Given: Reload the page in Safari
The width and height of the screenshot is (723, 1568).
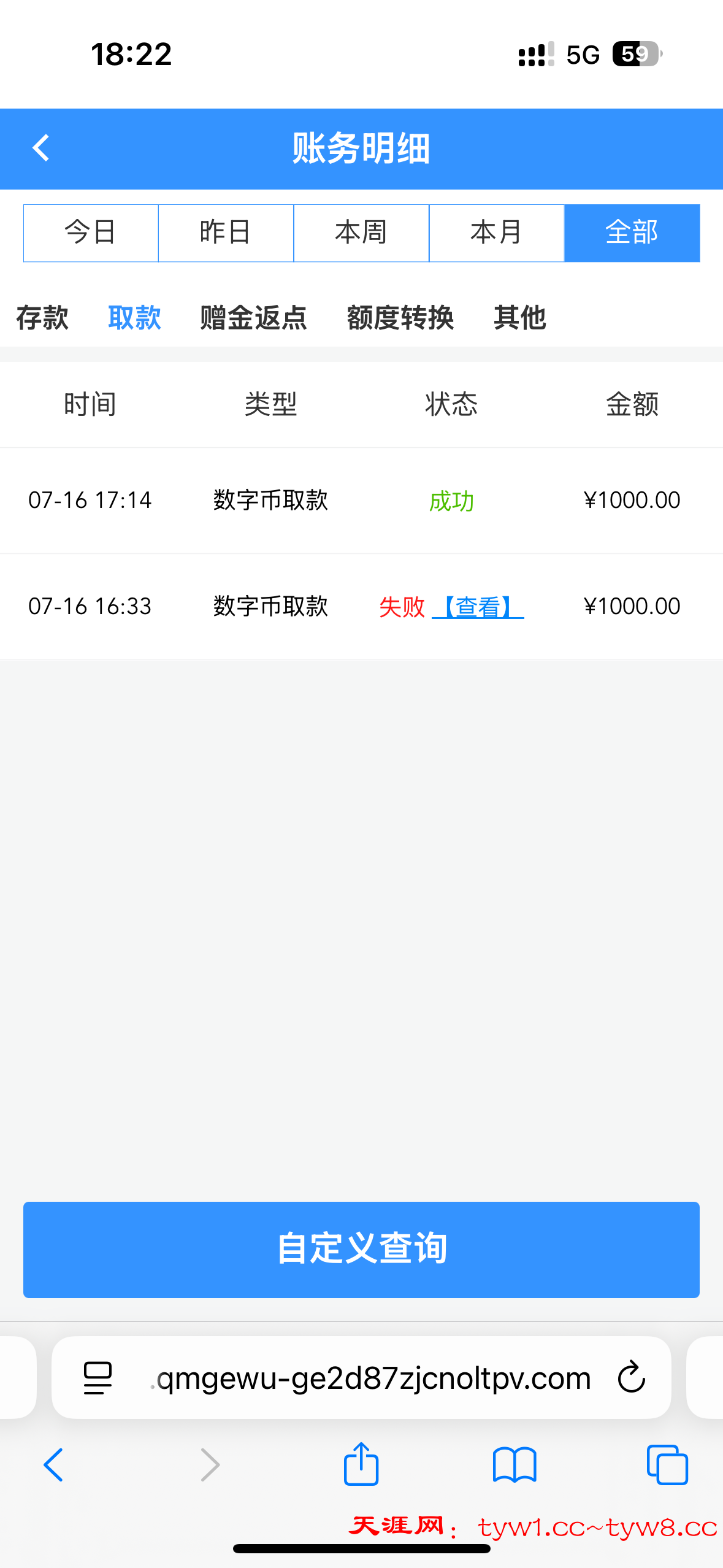Looking at the screenshot, I should coord(631,1377).
